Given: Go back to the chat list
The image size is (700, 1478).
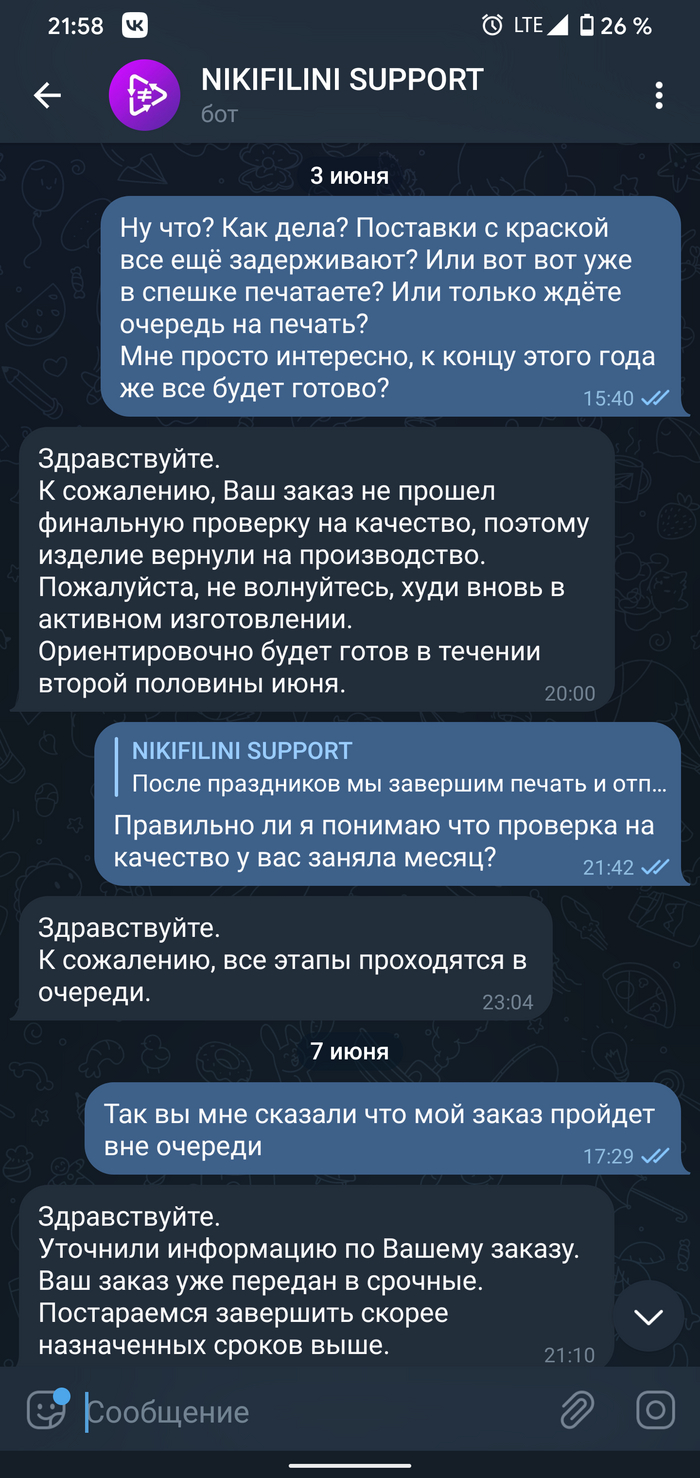Looking at the screenshot, I should (47, 96).
